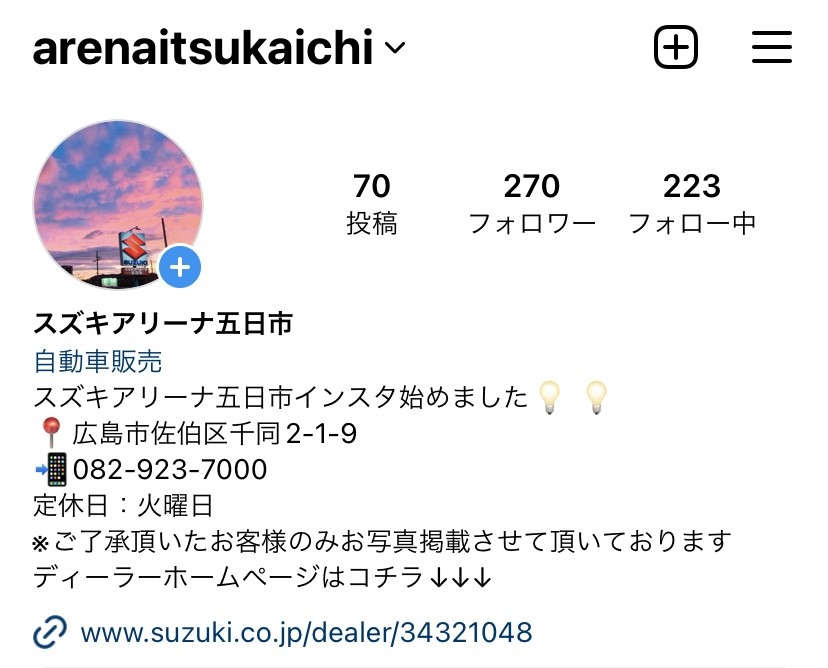
Task: Open the list of 223 following
Action: pos(692,203)
